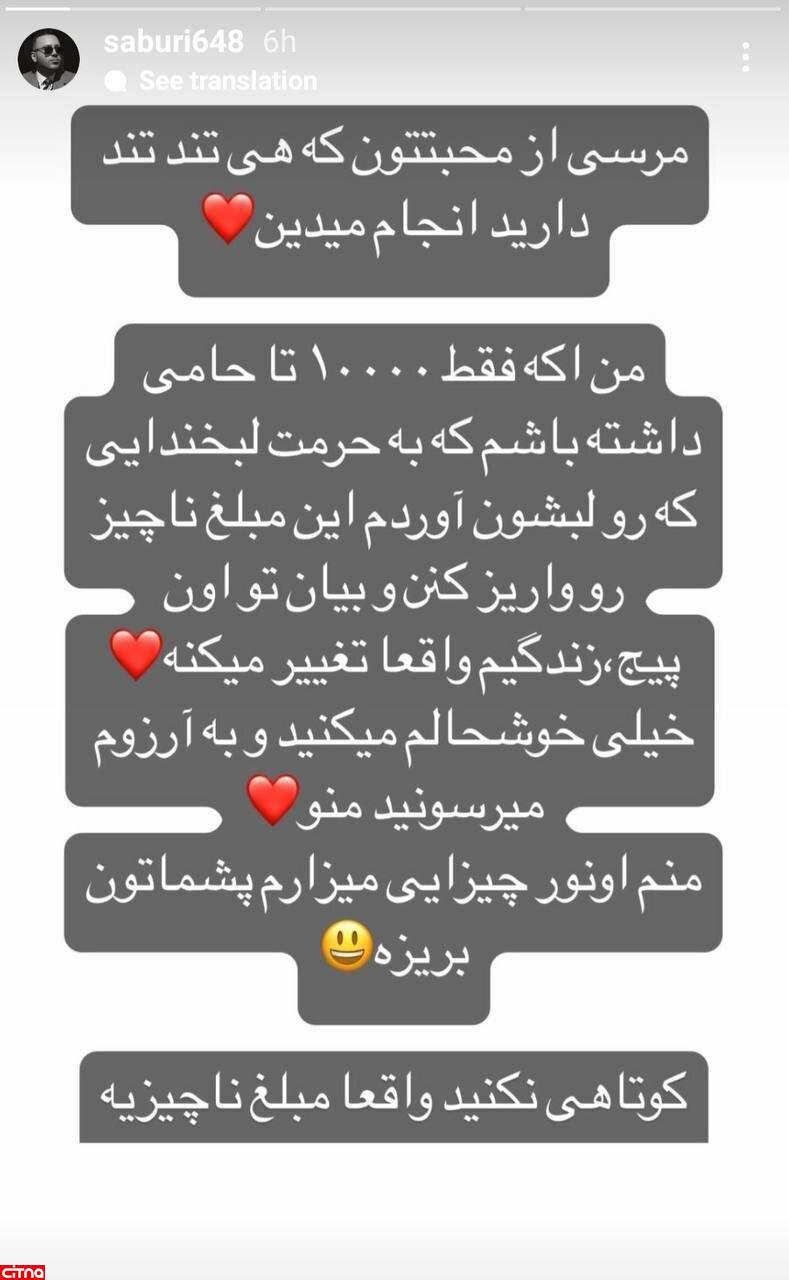
Task: Open the story's three-dot overflow menu
Action: coord(746,57)
